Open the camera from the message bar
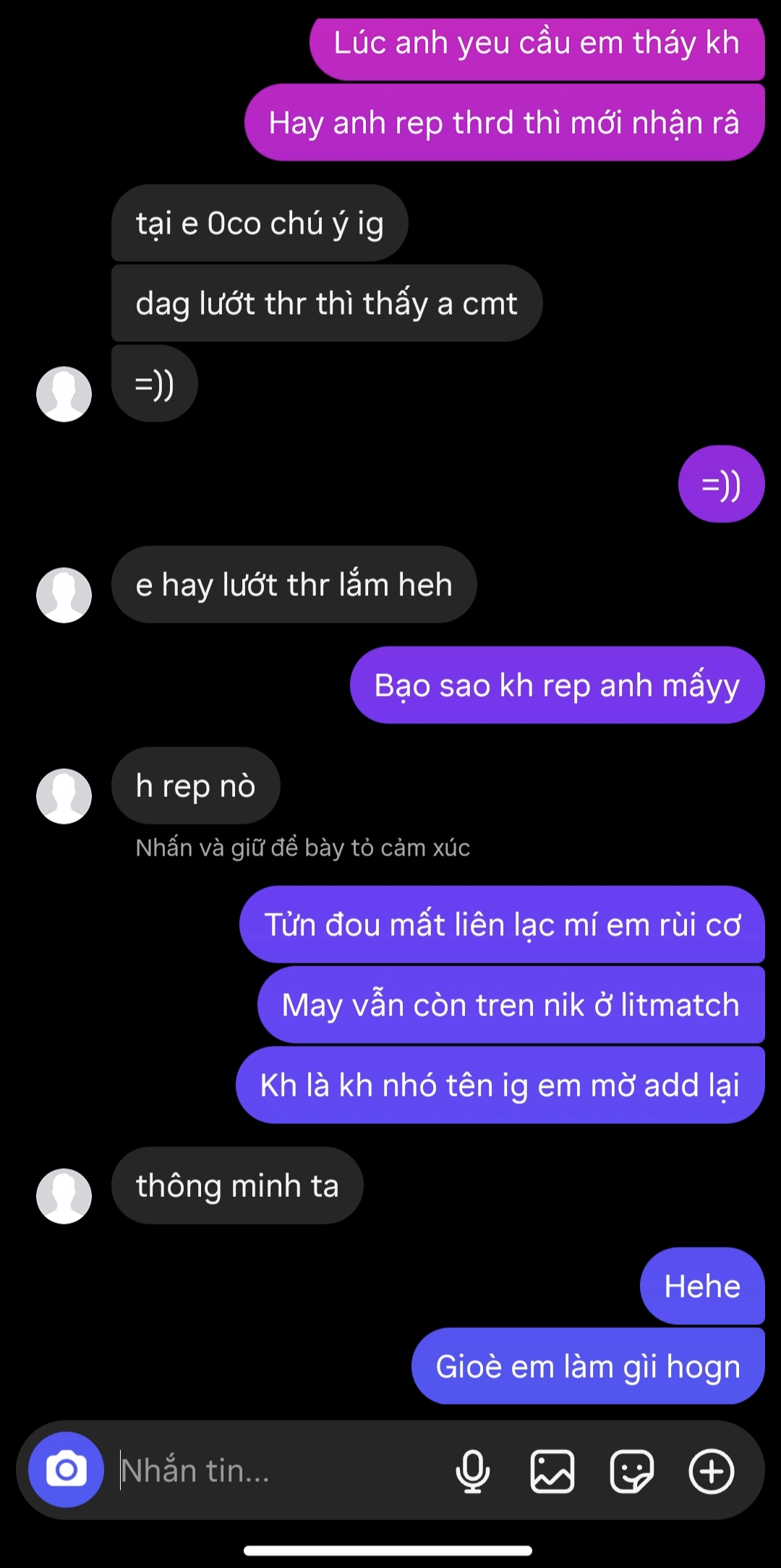This screenshot has height=1568, width=781. pos(66,1470)
